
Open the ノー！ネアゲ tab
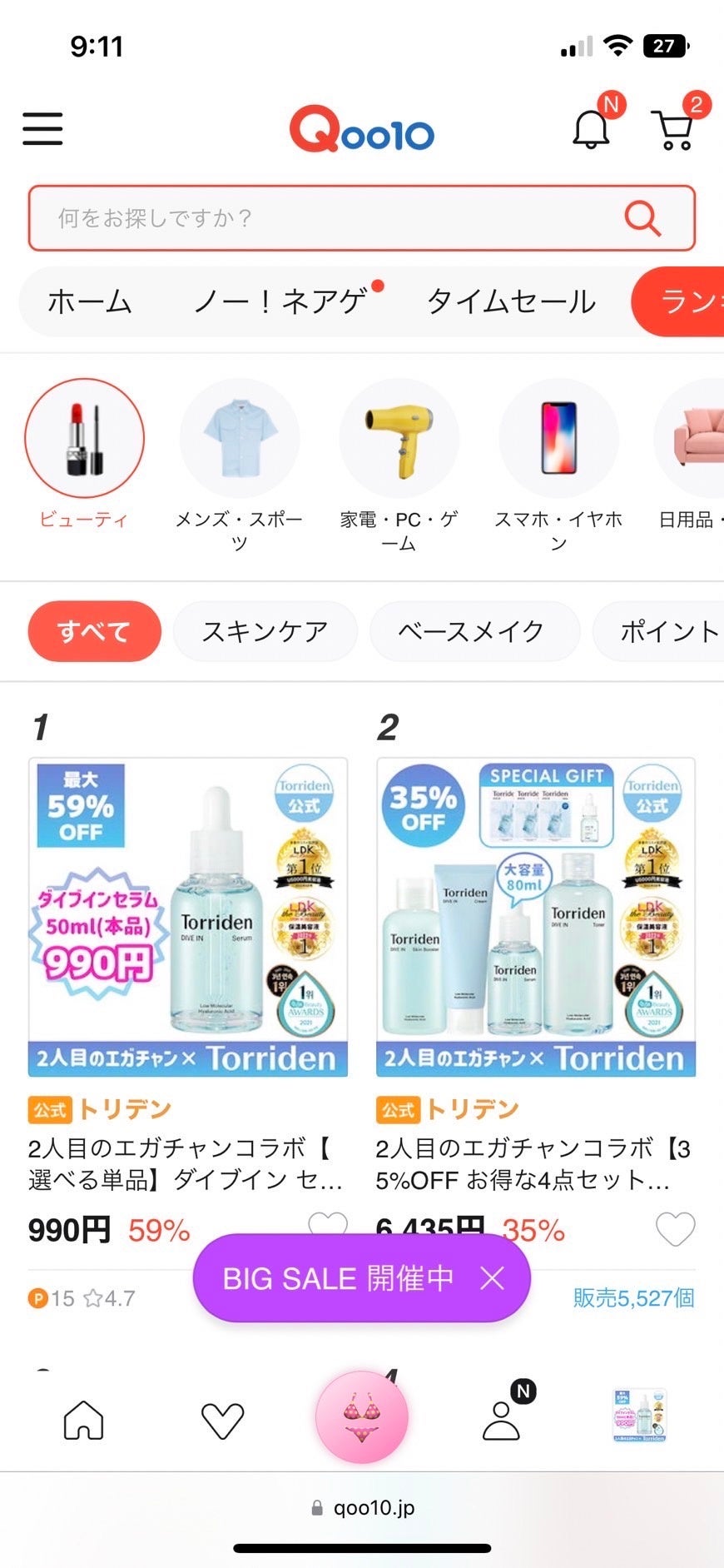coord(280,301)
